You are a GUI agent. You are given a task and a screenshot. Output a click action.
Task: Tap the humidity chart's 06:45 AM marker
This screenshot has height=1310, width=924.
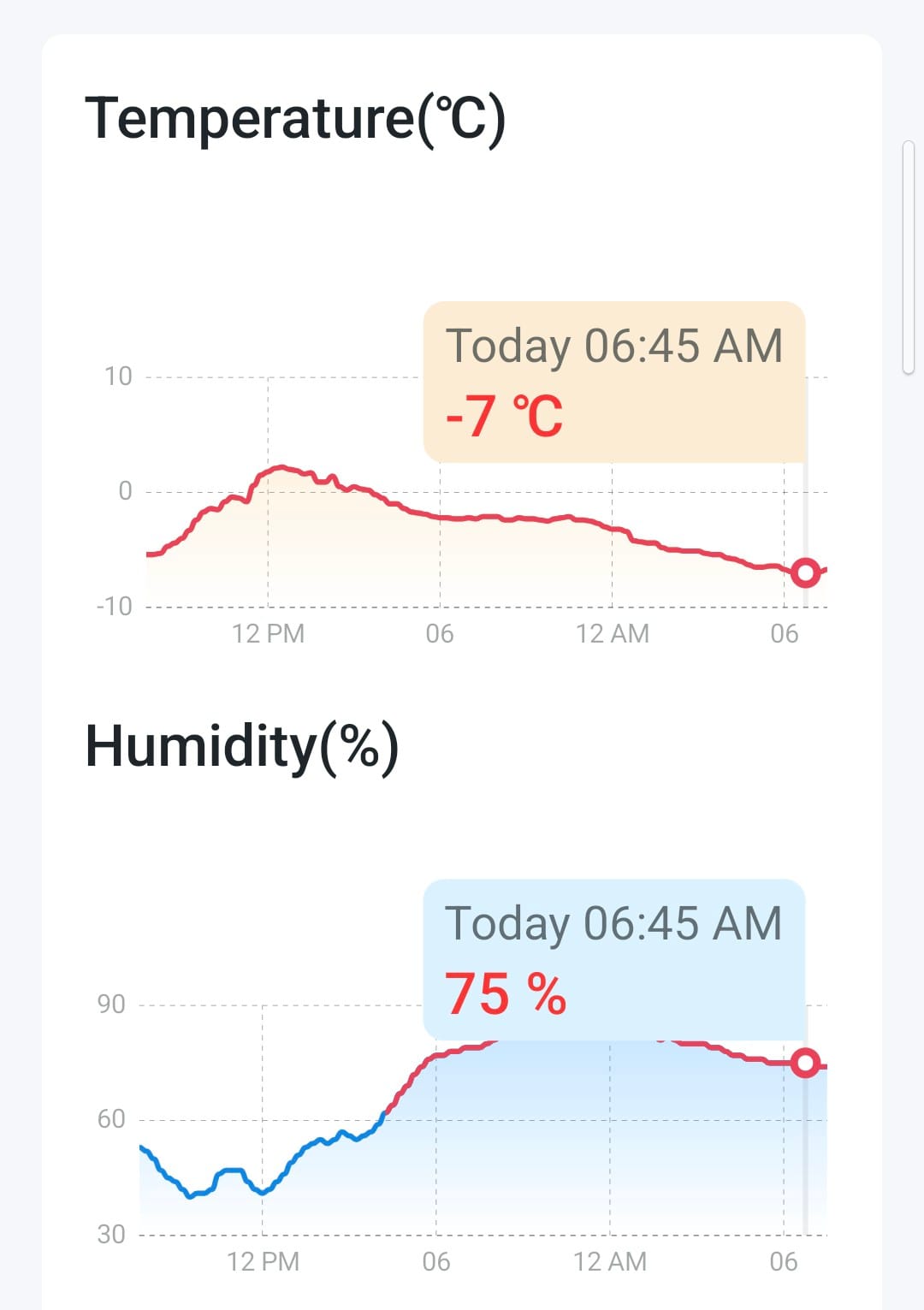point(805,1063)
